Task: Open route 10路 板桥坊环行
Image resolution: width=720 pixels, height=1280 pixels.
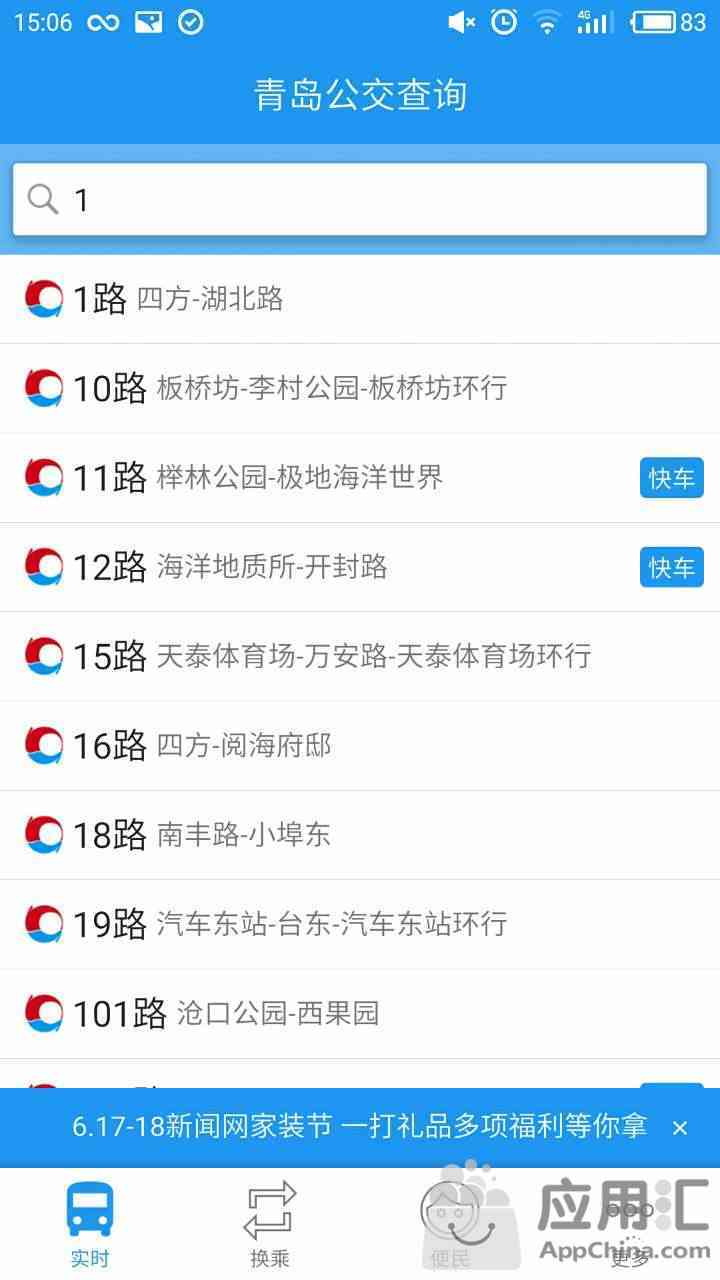Action: point(360,388)
